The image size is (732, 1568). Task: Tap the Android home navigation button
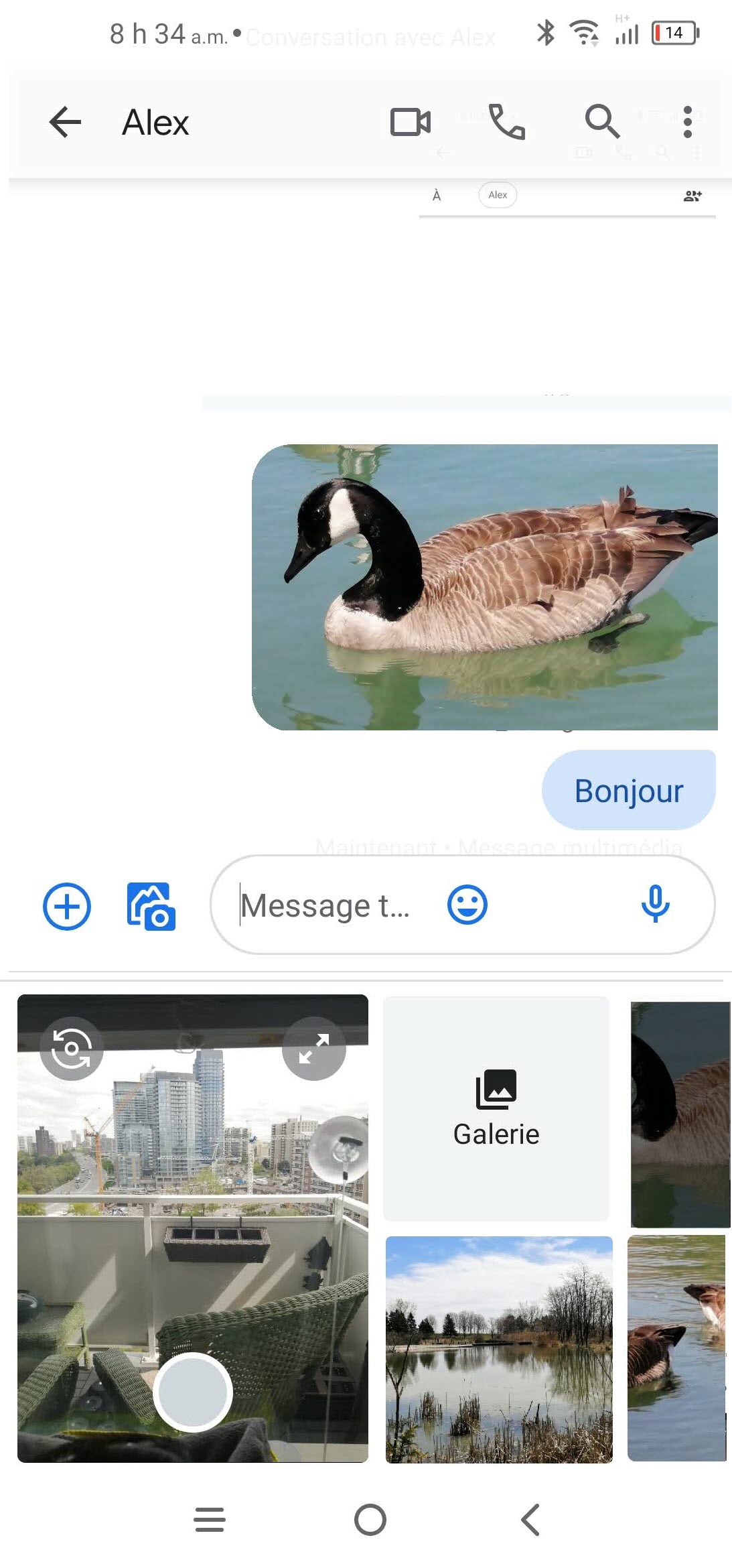click(370, 1520)
